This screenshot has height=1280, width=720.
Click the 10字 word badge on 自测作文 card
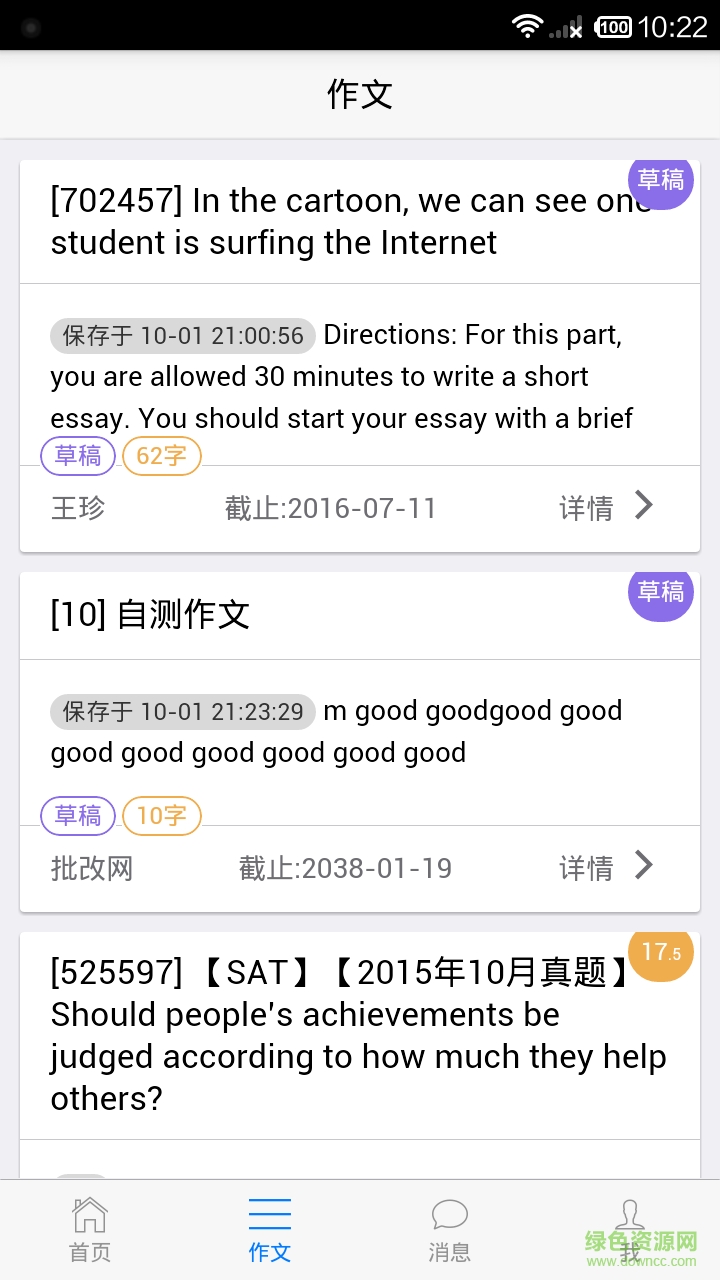(x=161, y=816)
